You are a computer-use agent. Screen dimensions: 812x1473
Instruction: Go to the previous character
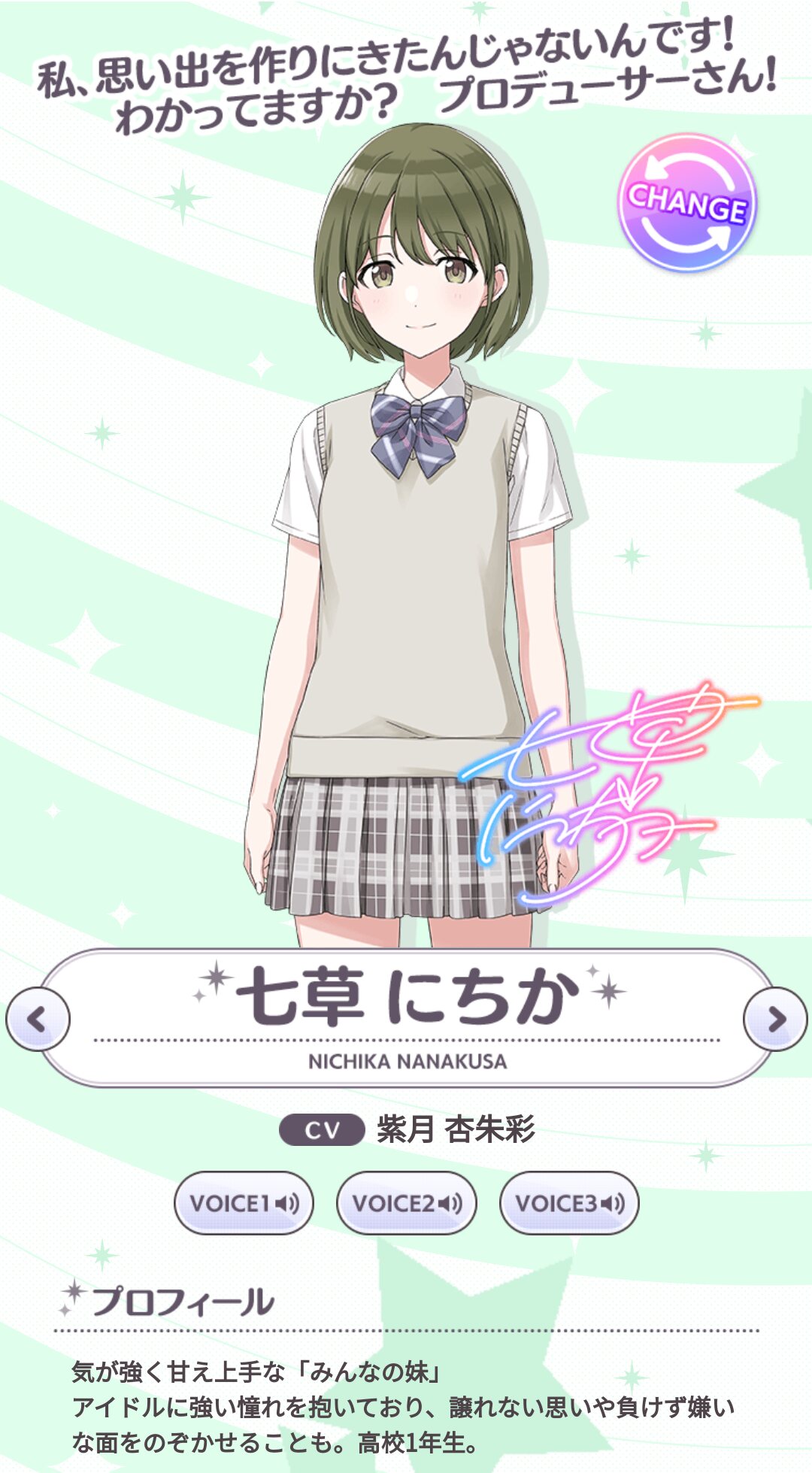[38, 1019]
